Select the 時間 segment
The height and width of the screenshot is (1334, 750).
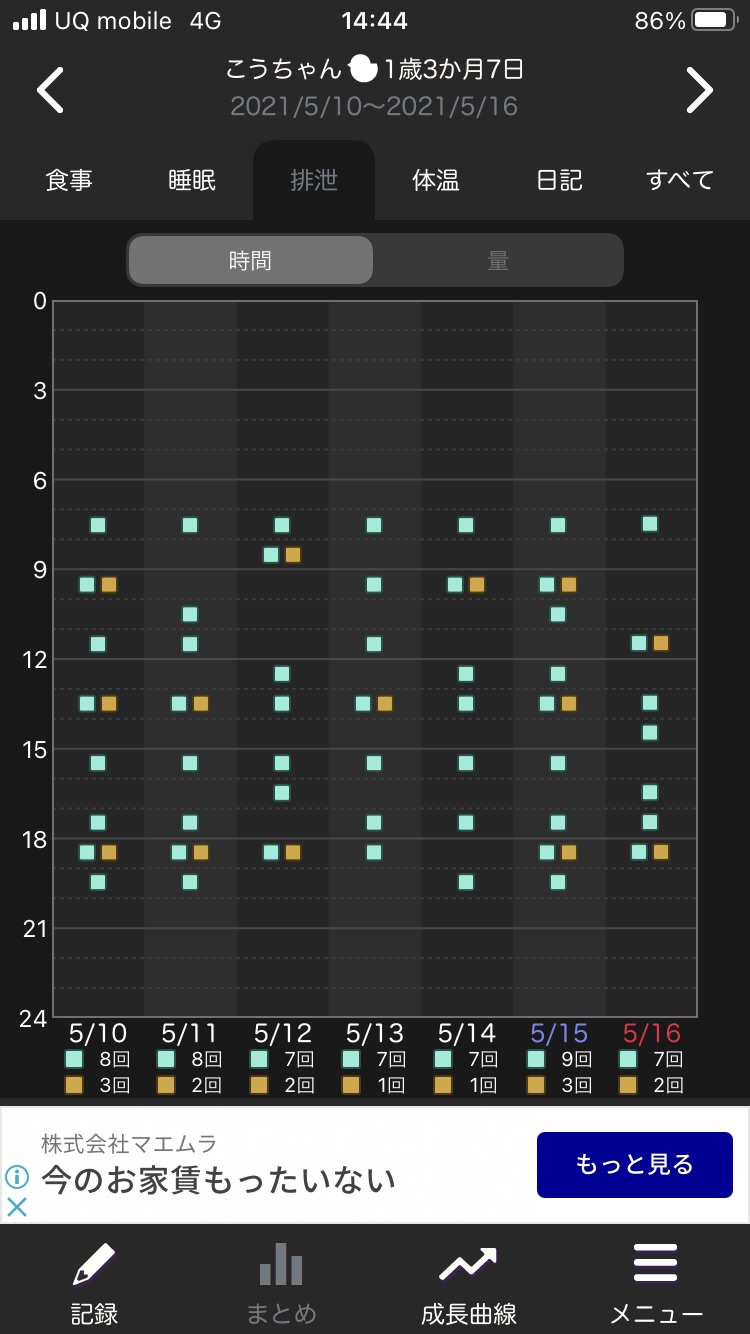point(250,261)
